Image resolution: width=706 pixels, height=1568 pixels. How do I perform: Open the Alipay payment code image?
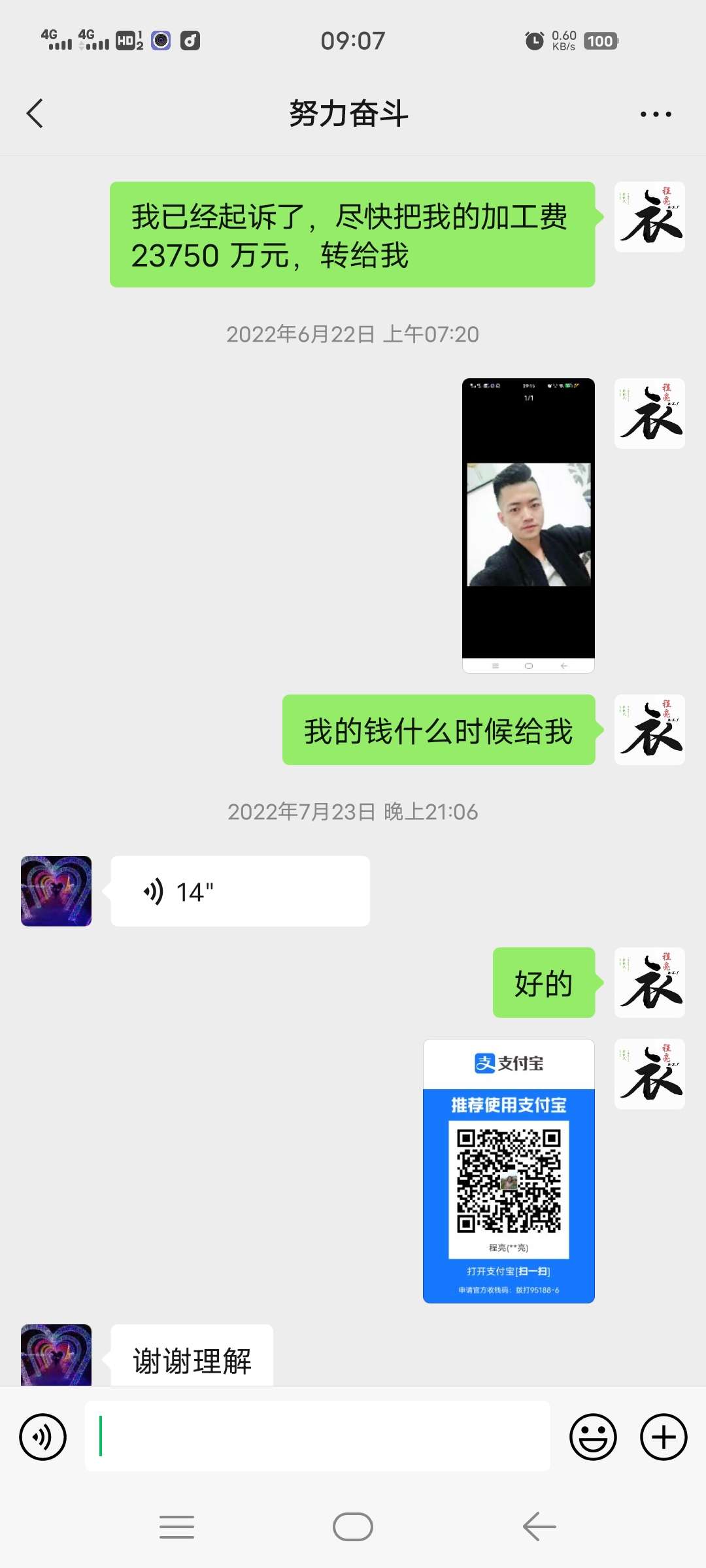point(509,1171)
